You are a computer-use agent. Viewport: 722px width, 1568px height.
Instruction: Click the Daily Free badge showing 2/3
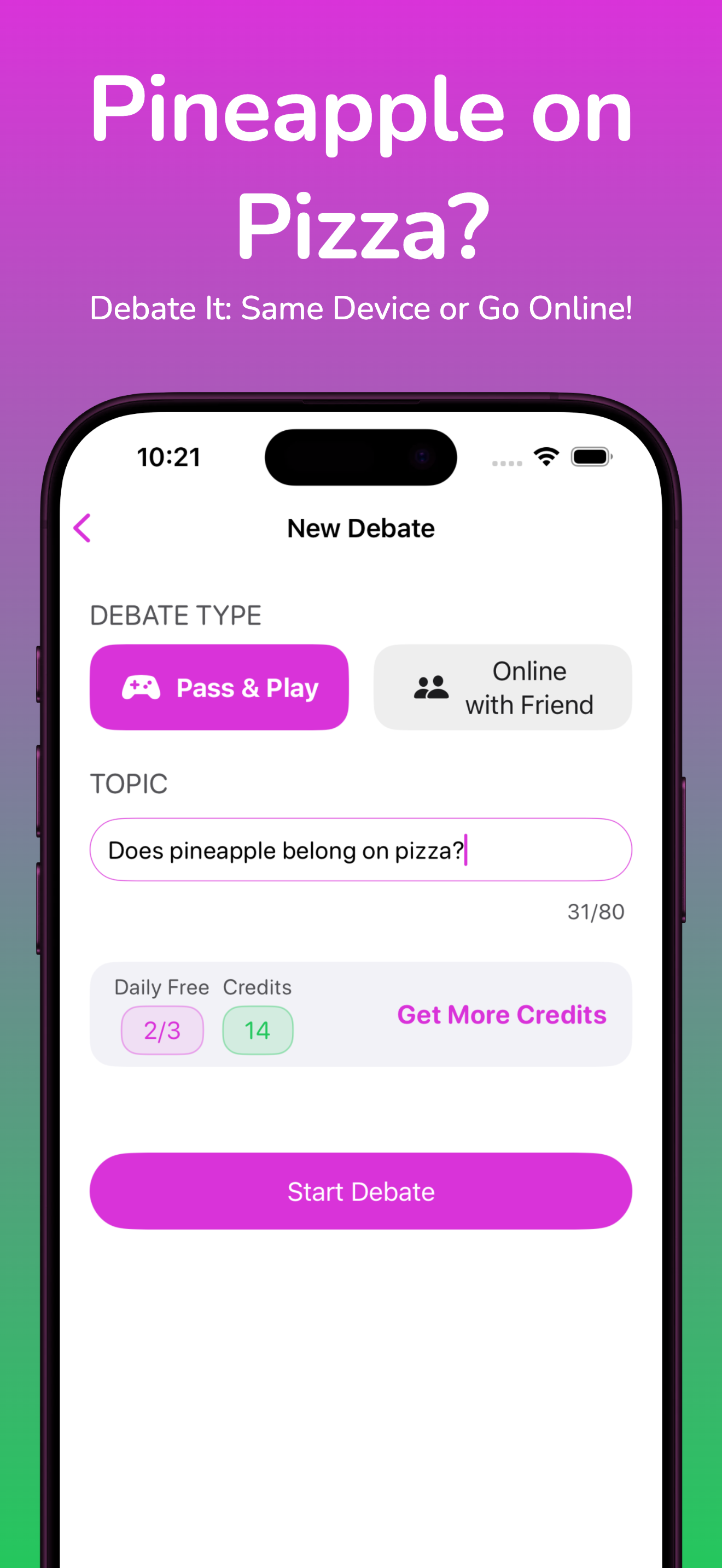click(162, 1029)
